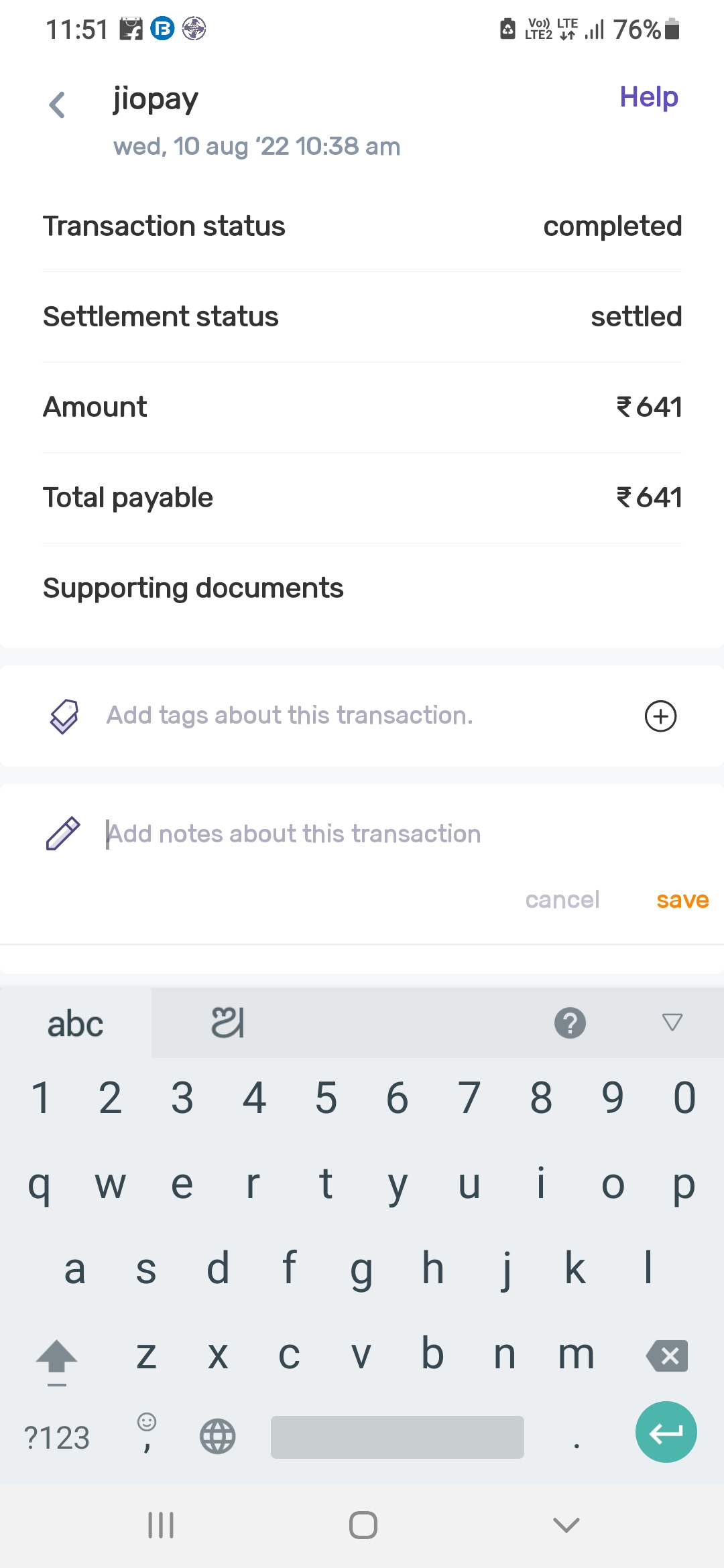Tap the plus icon to add tags

pyautogui.click(x=660, y=716)
